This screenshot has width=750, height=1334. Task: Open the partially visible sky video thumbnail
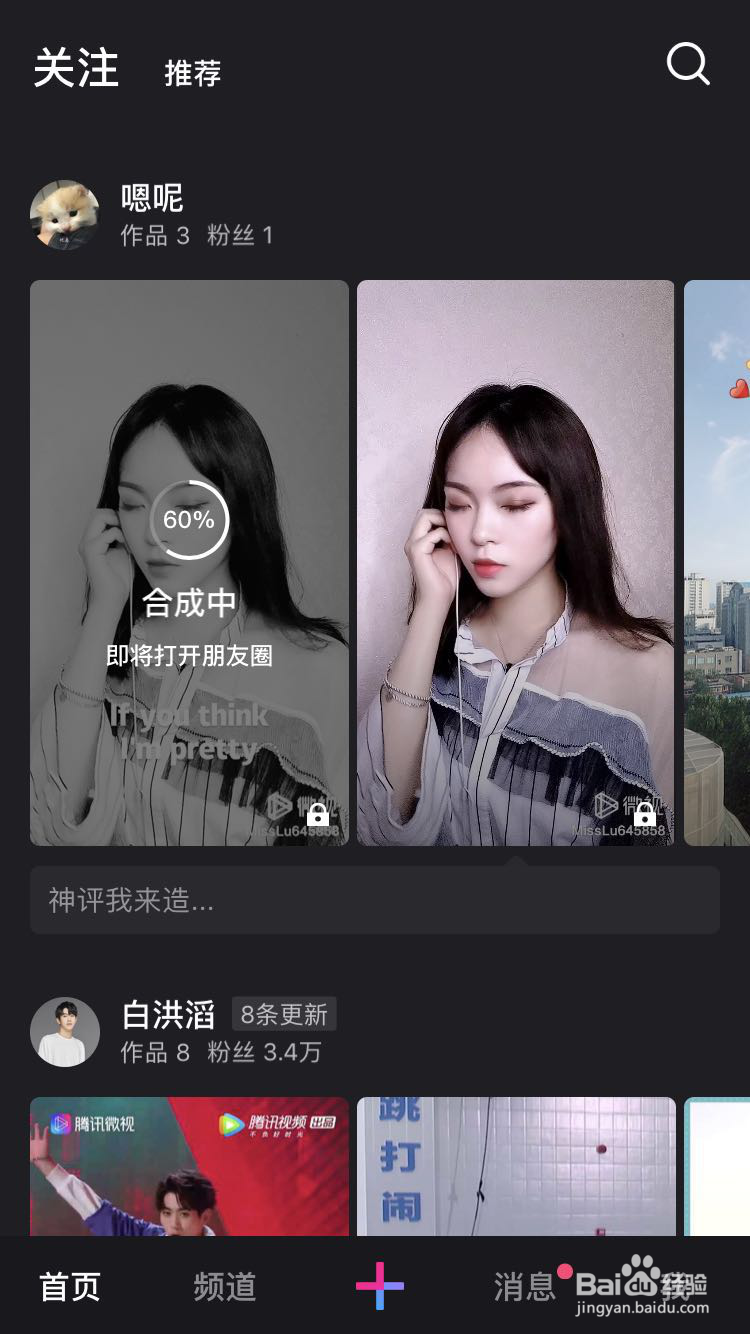click(716, 560)
